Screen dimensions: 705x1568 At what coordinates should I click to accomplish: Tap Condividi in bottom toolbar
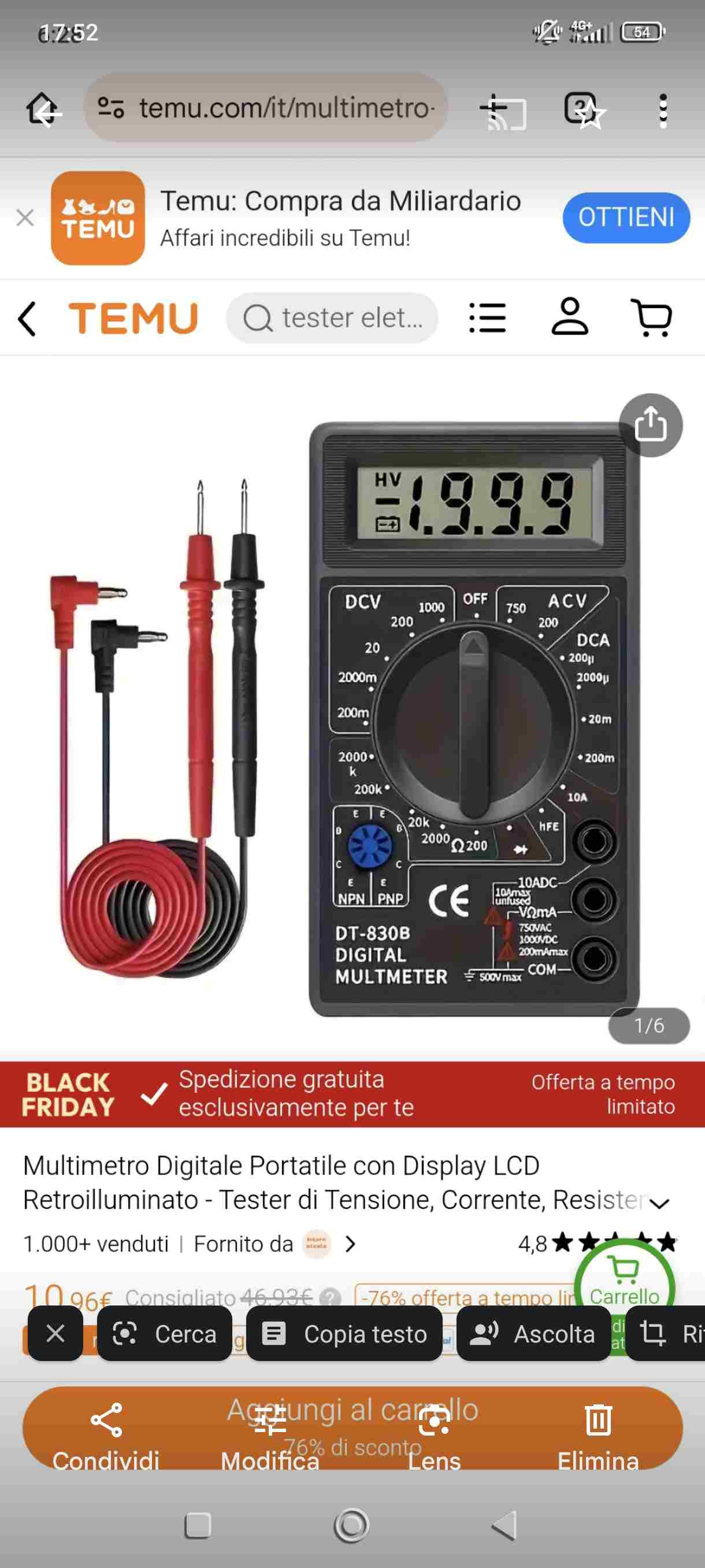106,1437
